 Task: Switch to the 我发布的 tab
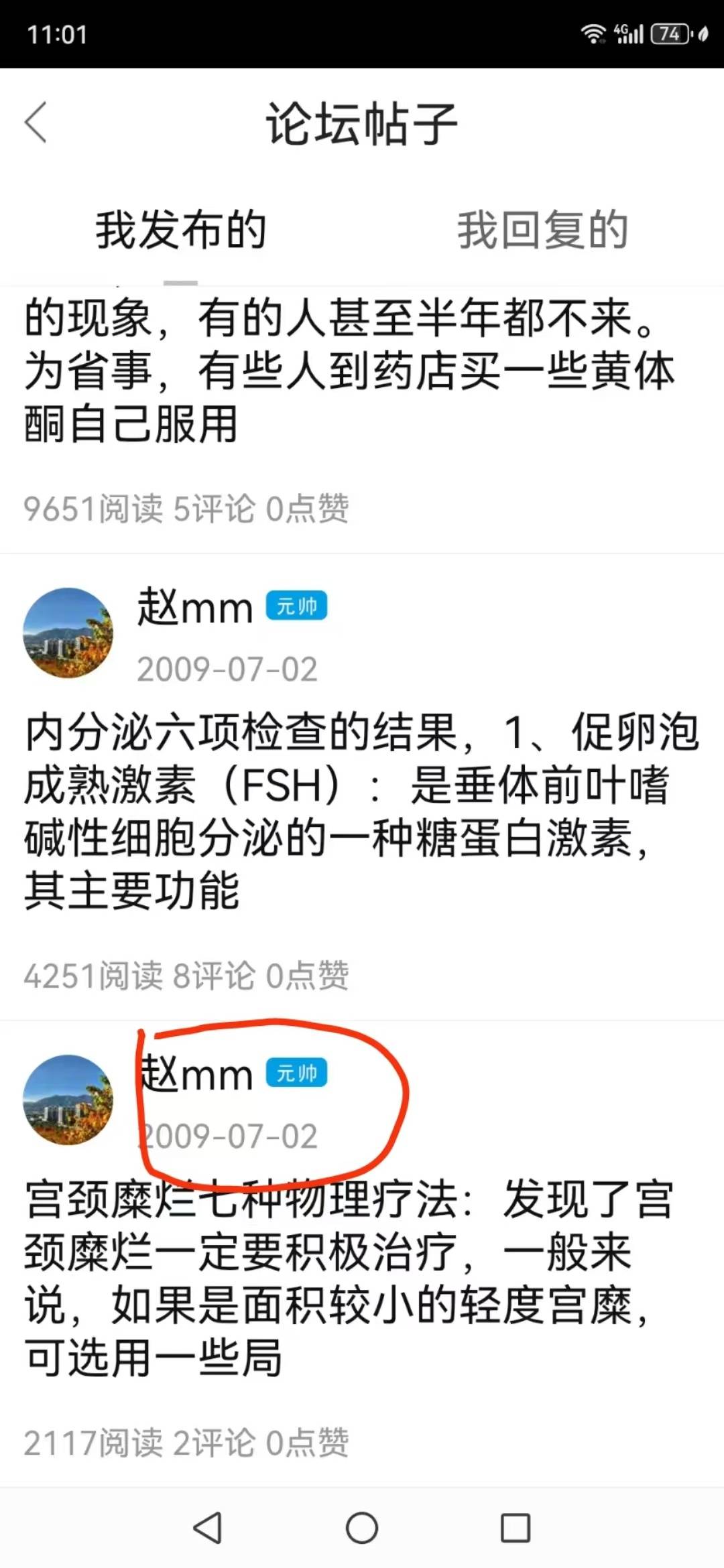tap(181, 230)
